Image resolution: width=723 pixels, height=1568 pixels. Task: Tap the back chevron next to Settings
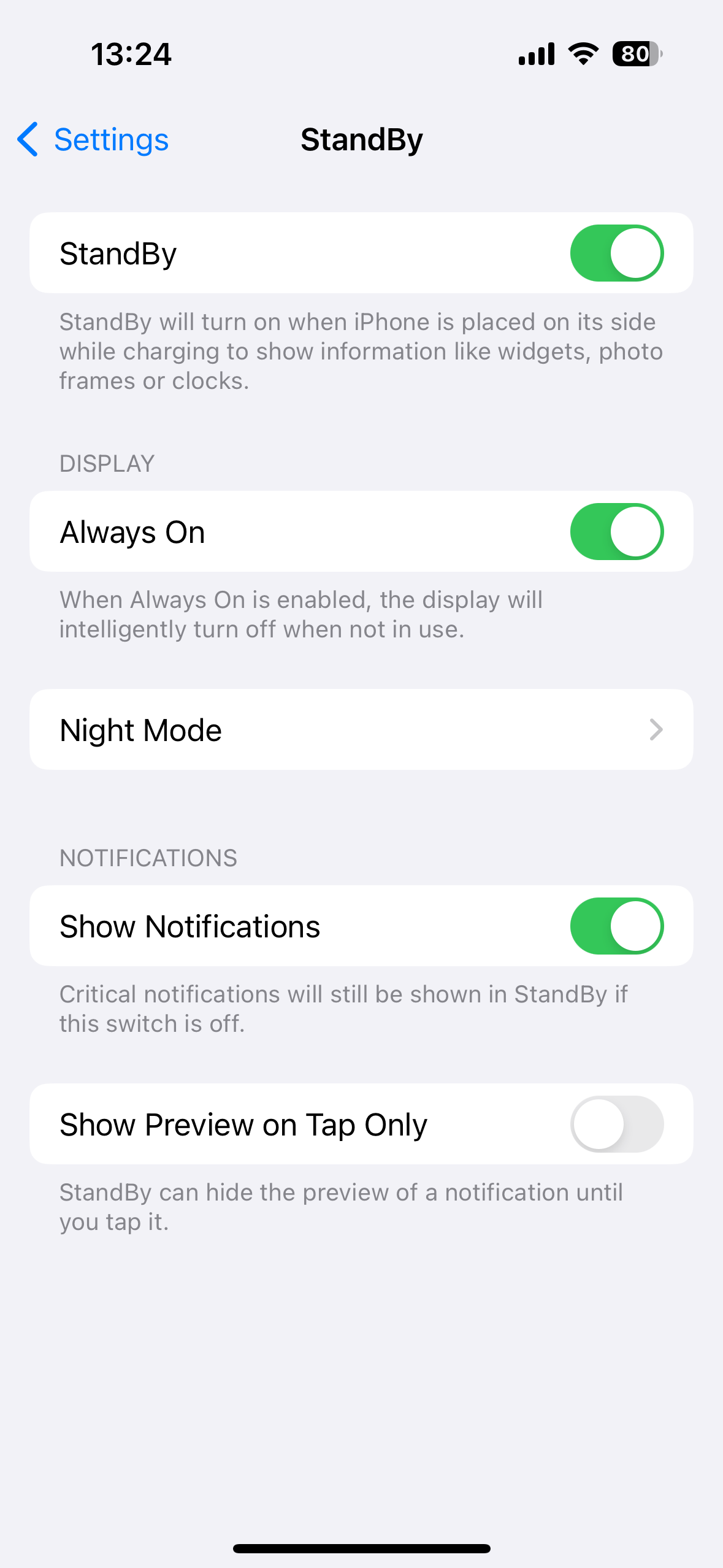(x=26, y=139)
